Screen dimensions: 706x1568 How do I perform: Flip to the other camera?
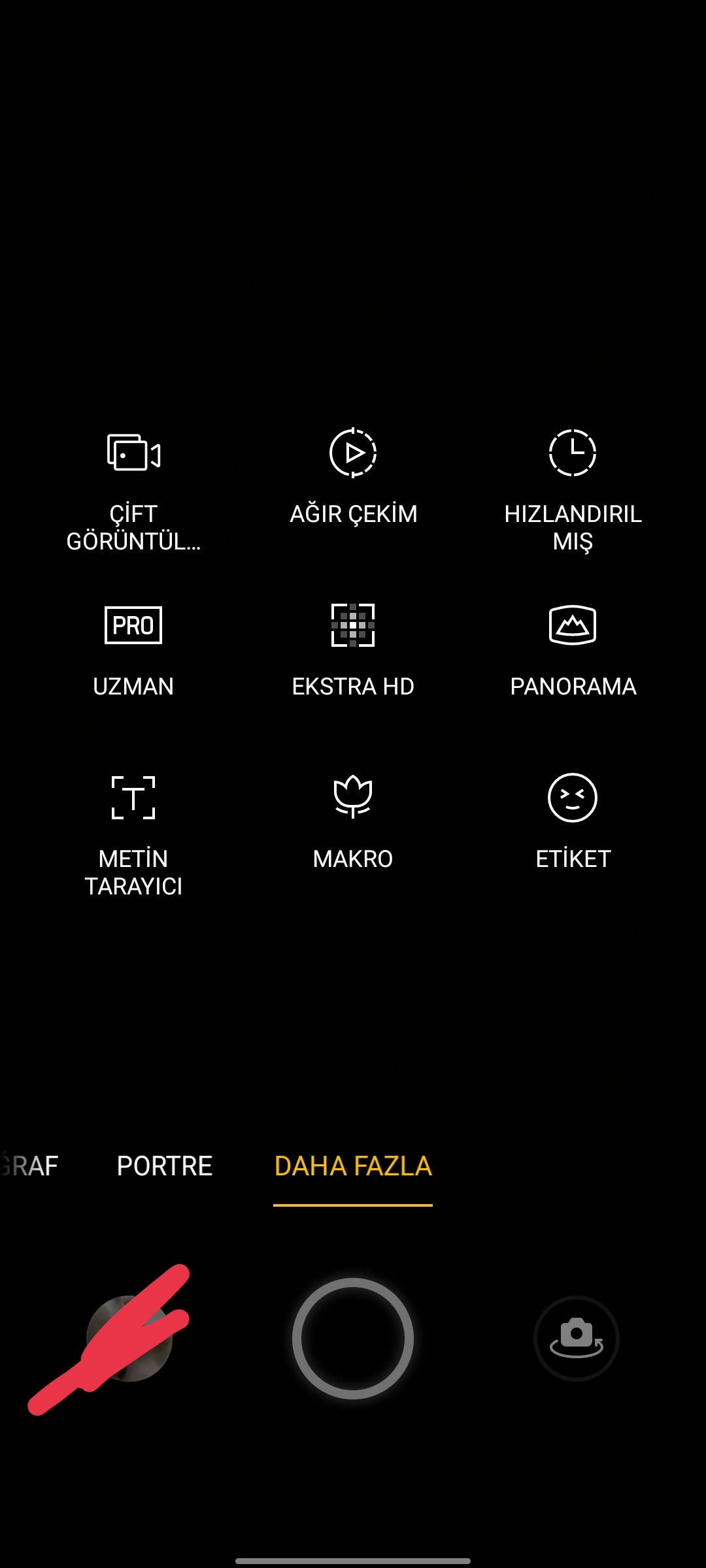[x=576, y=1339]
